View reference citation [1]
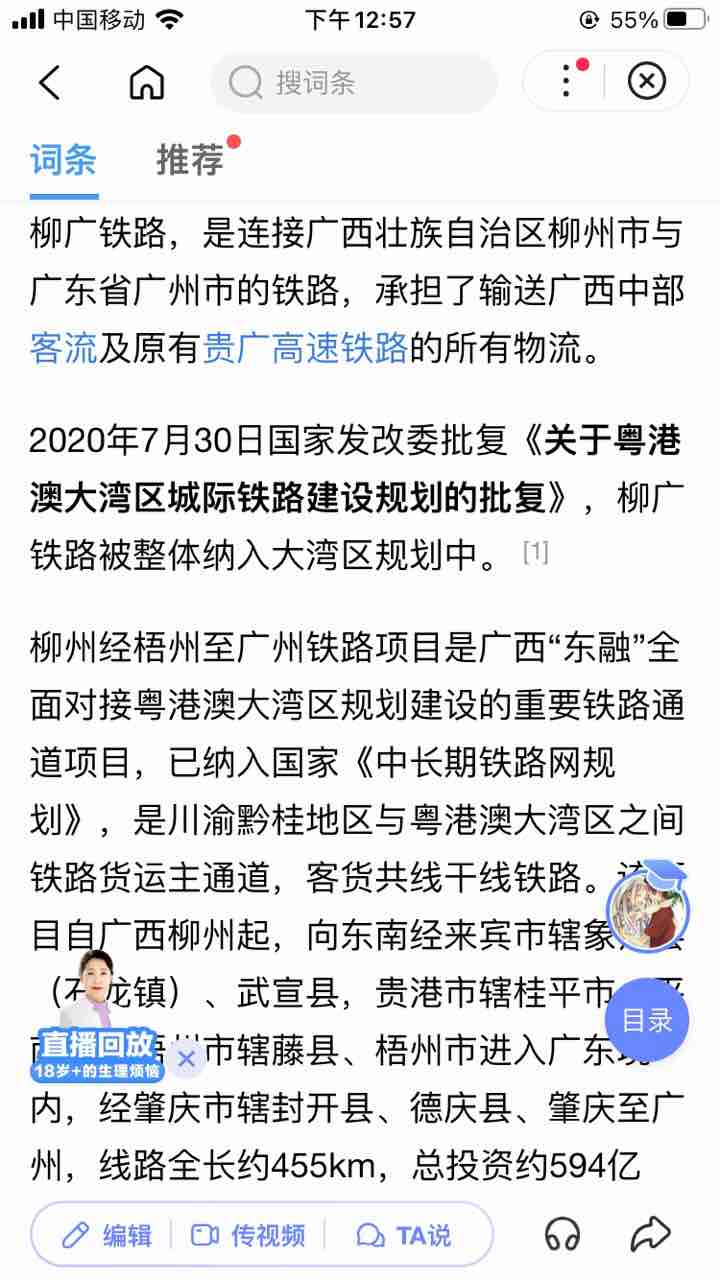This screenshot has width=720, height=1280. click(x=536, y=551)
